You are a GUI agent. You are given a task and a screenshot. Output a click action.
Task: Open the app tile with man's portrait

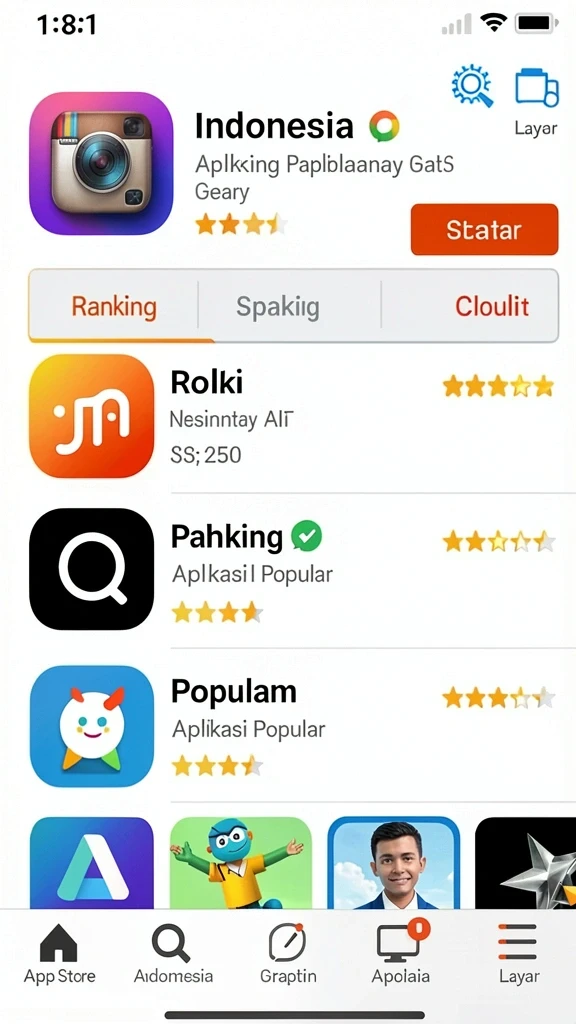(x=394, y=863)
